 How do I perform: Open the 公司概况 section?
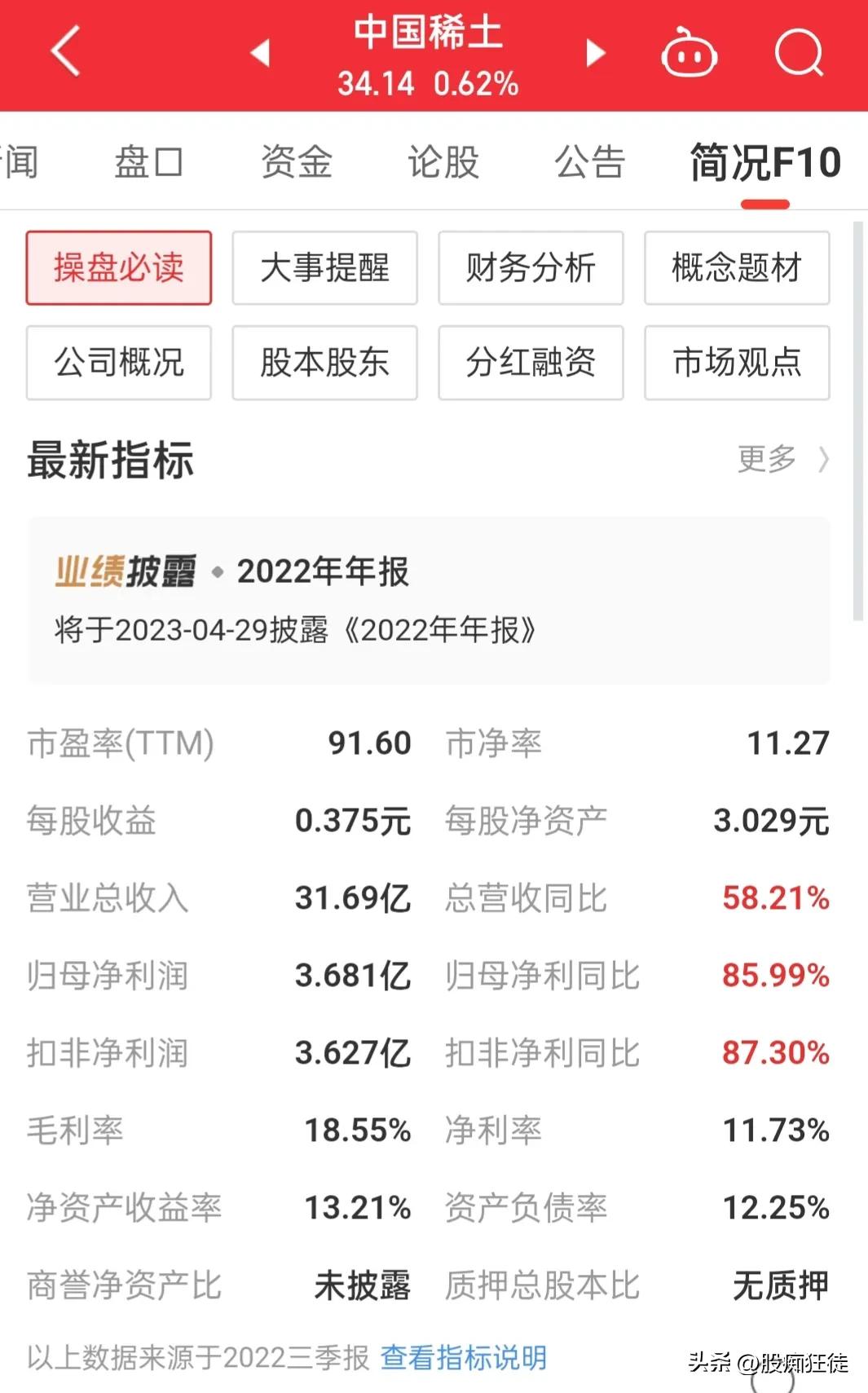click(x=119, y=363)
